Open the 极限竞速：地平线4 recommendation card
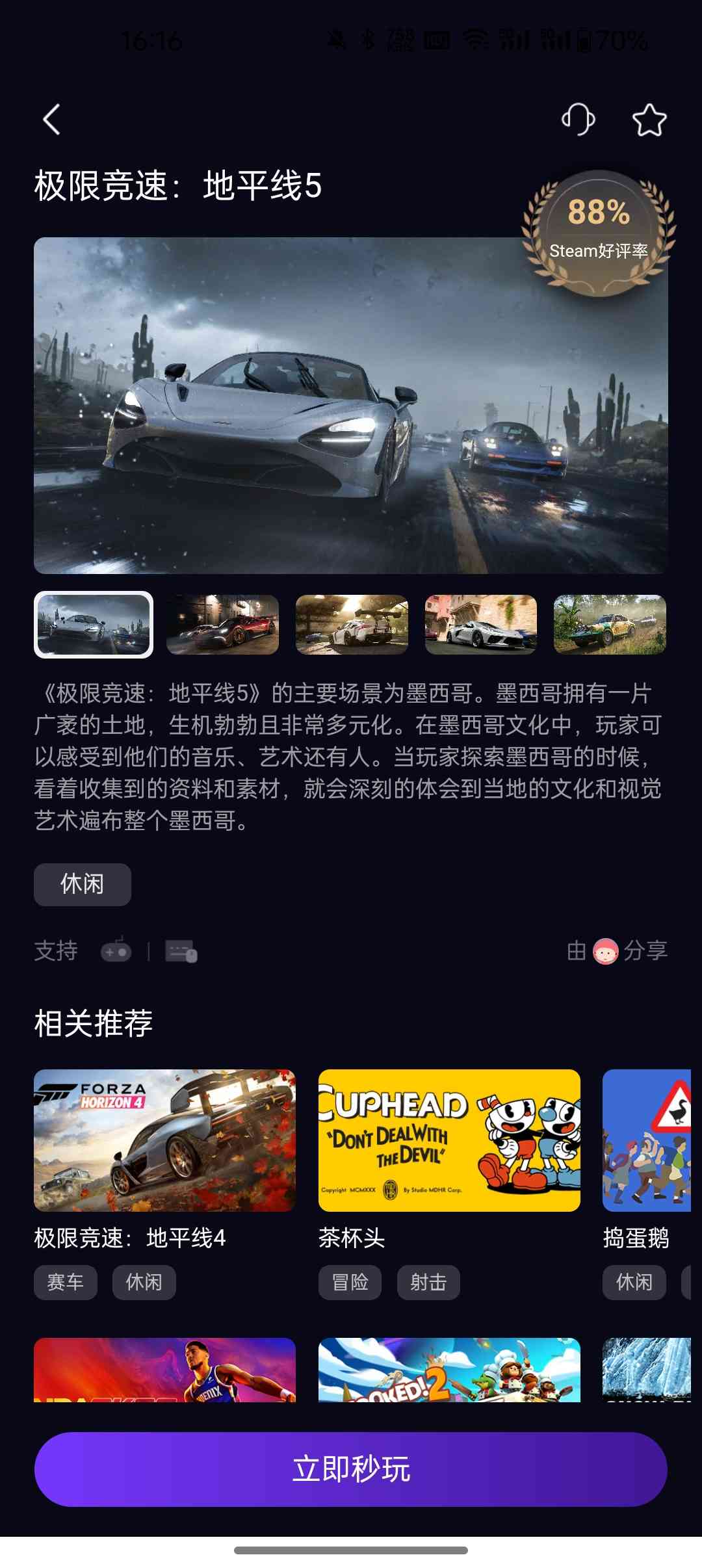The width and height of the screenshot is (702, 1568). (164, 1140)
